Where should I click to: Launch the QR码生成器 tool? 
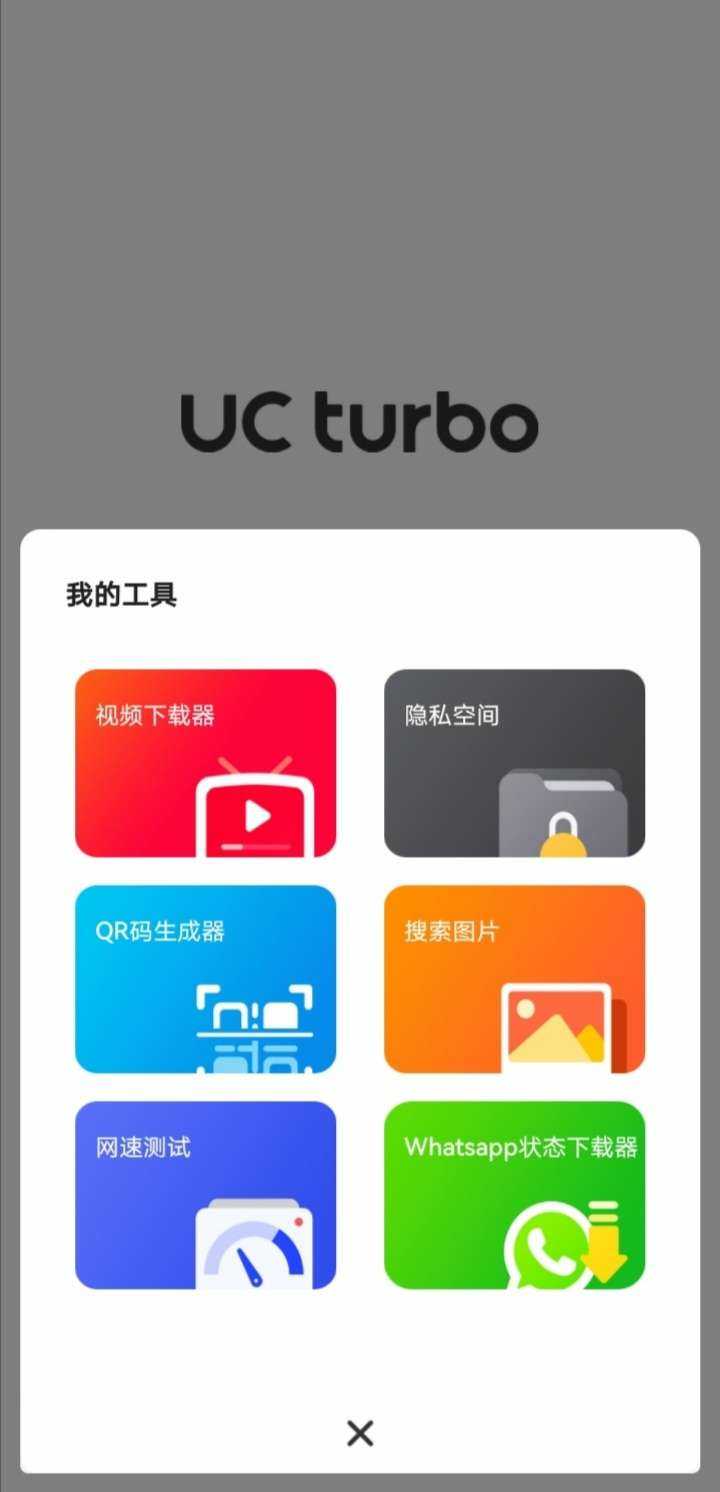click(x=205, y=979)
